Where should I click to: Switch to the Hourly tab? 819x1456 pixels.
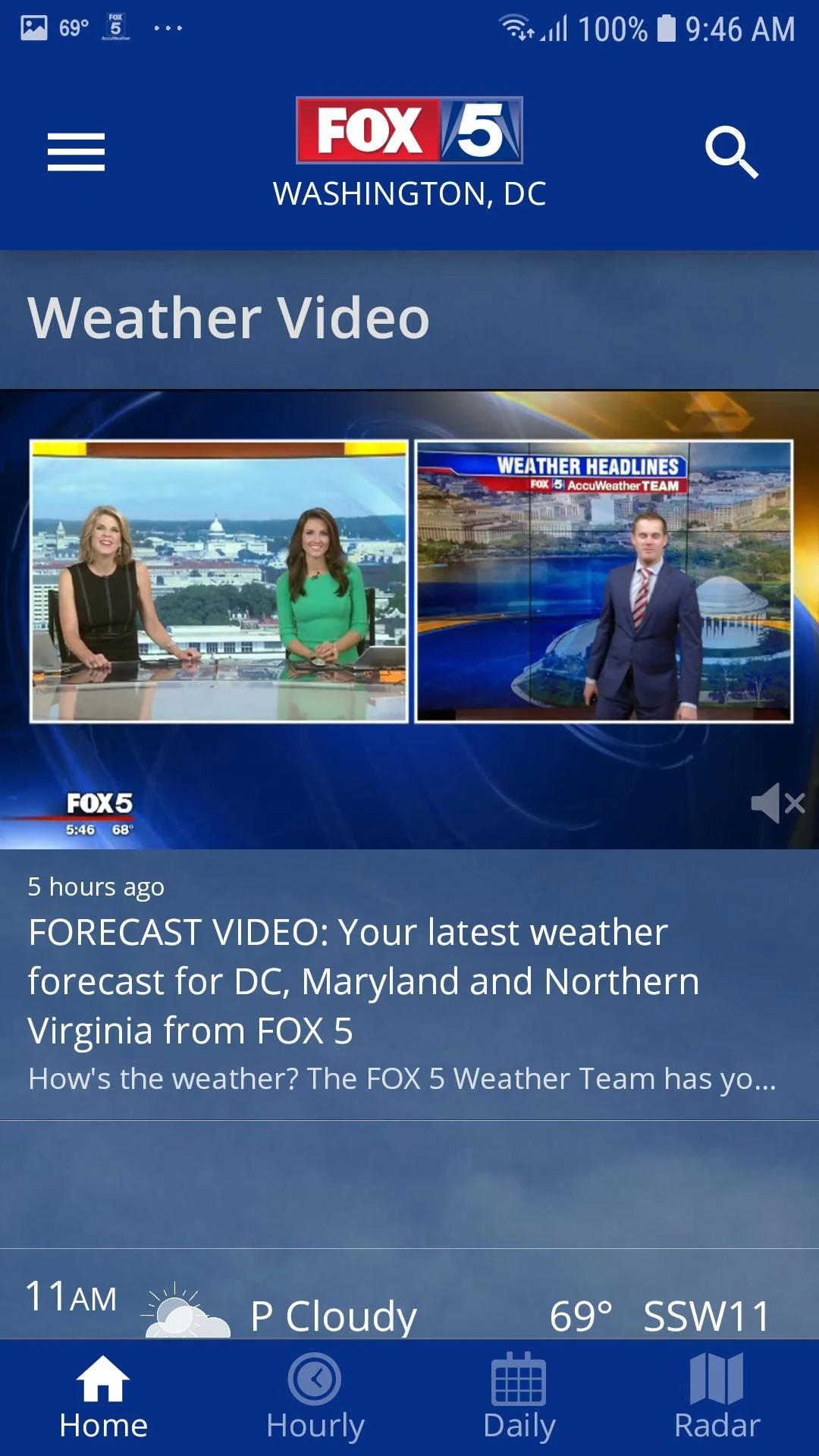pyautogui.click(x=315, y=1398)
